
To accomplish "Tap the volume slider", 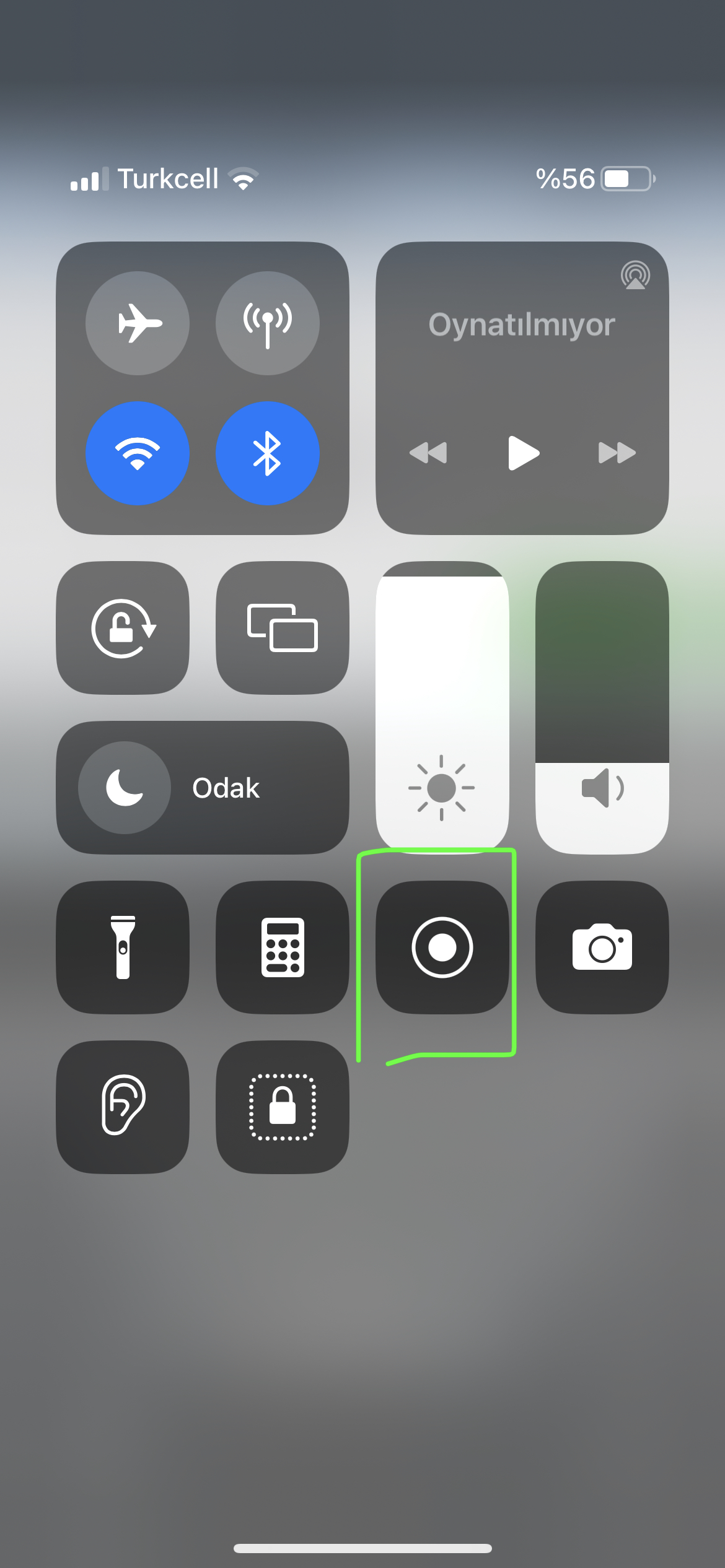I will click(602, 707).
